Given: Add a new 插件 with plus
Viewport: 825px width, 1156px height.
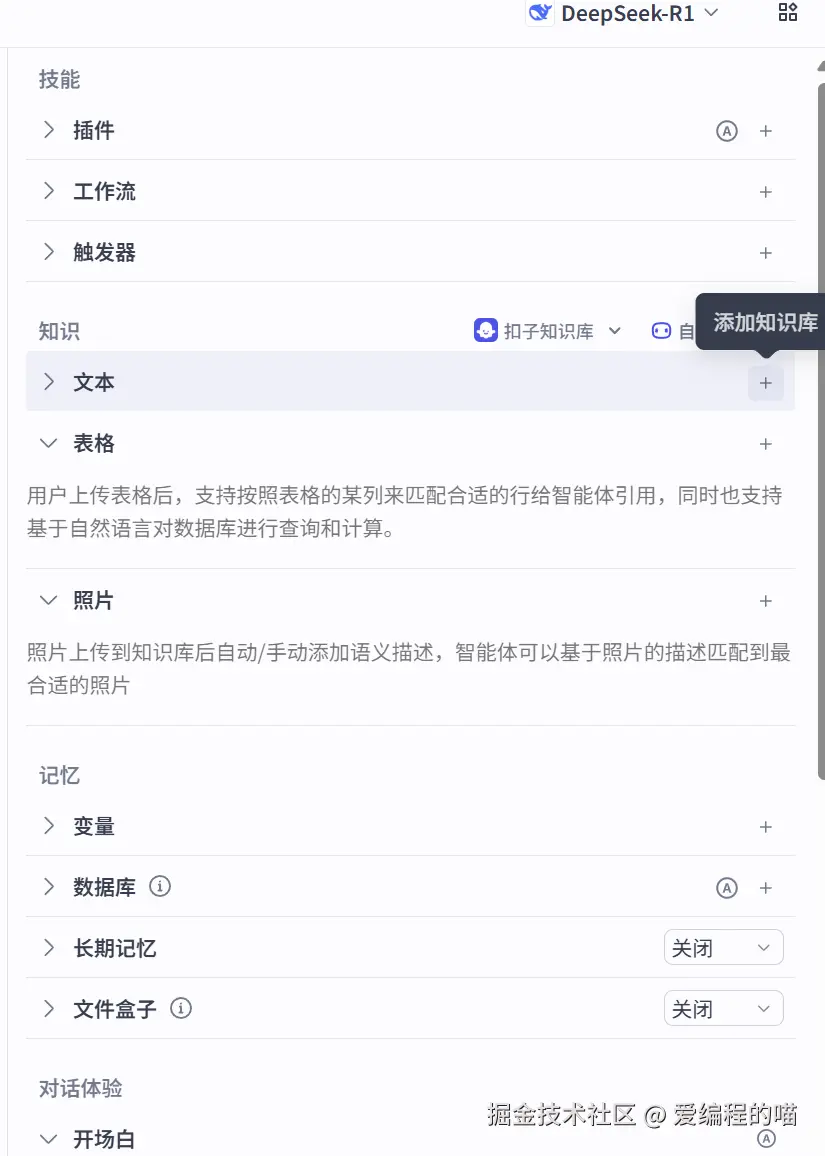Looking at the screenshot, I should coord(766,131).
